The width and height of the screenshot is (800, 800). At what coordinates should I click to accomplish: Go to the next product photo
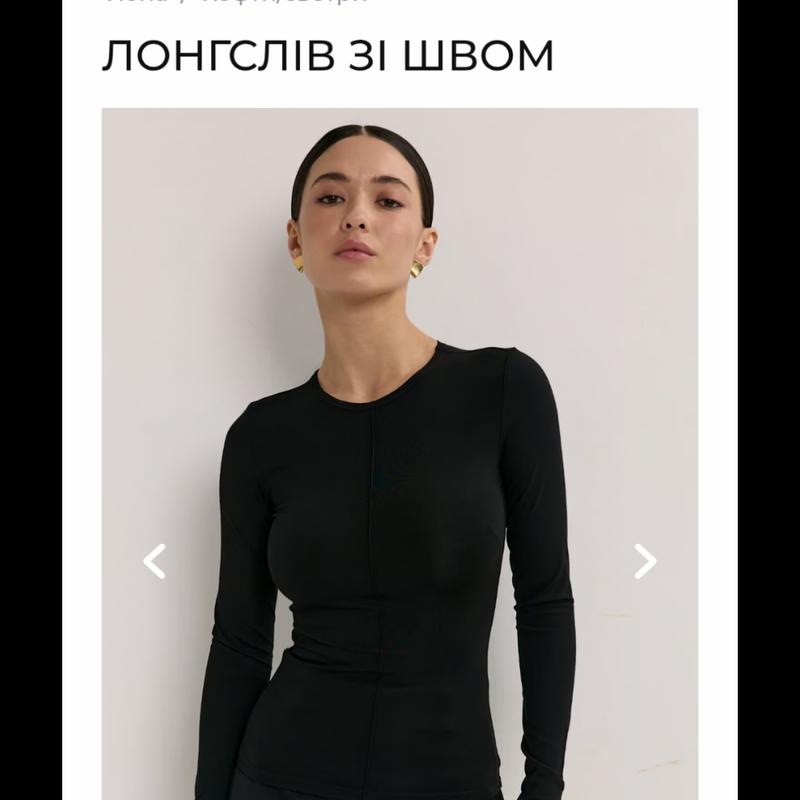(x=645, y=561)
